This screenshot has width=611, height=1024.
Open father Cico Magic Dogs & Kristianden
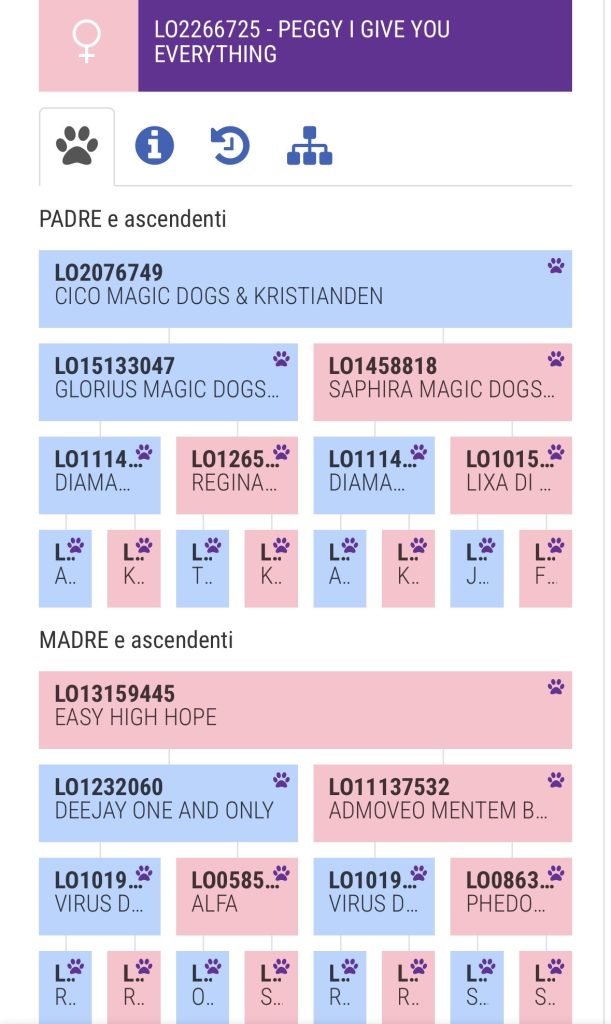[x=306, y=289]
